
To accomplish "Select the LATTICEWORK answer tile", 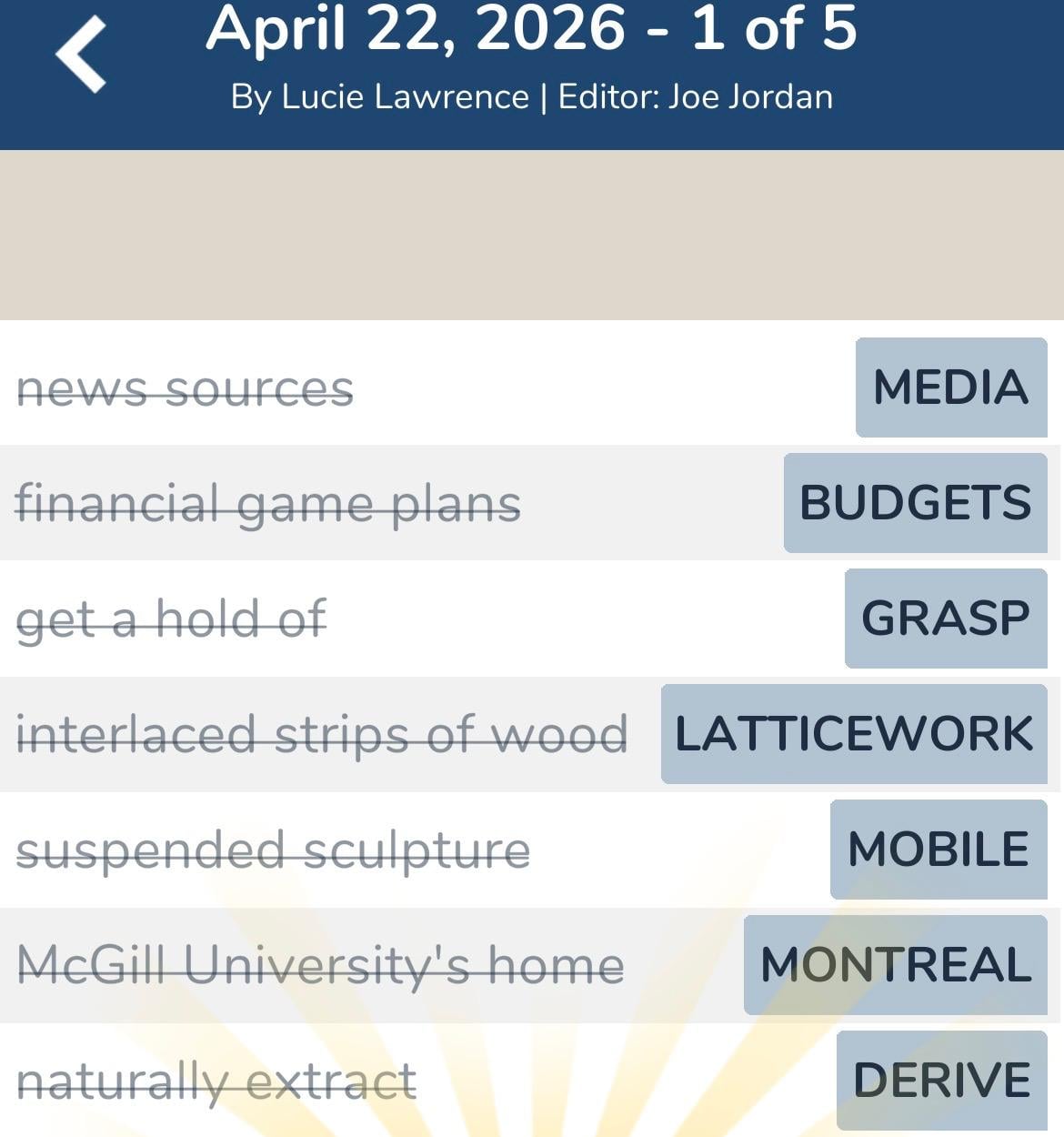I will tap(853, 734).
